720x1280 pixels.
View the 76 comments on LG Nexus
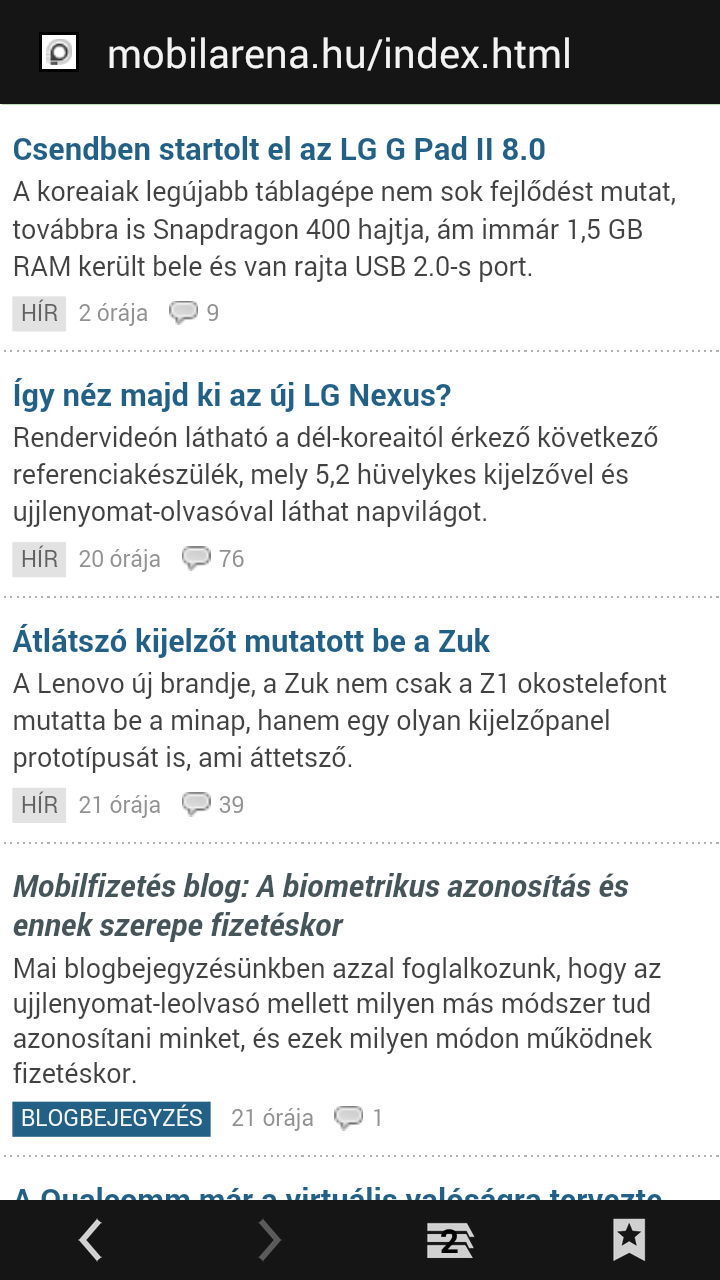tap(213, 559)
